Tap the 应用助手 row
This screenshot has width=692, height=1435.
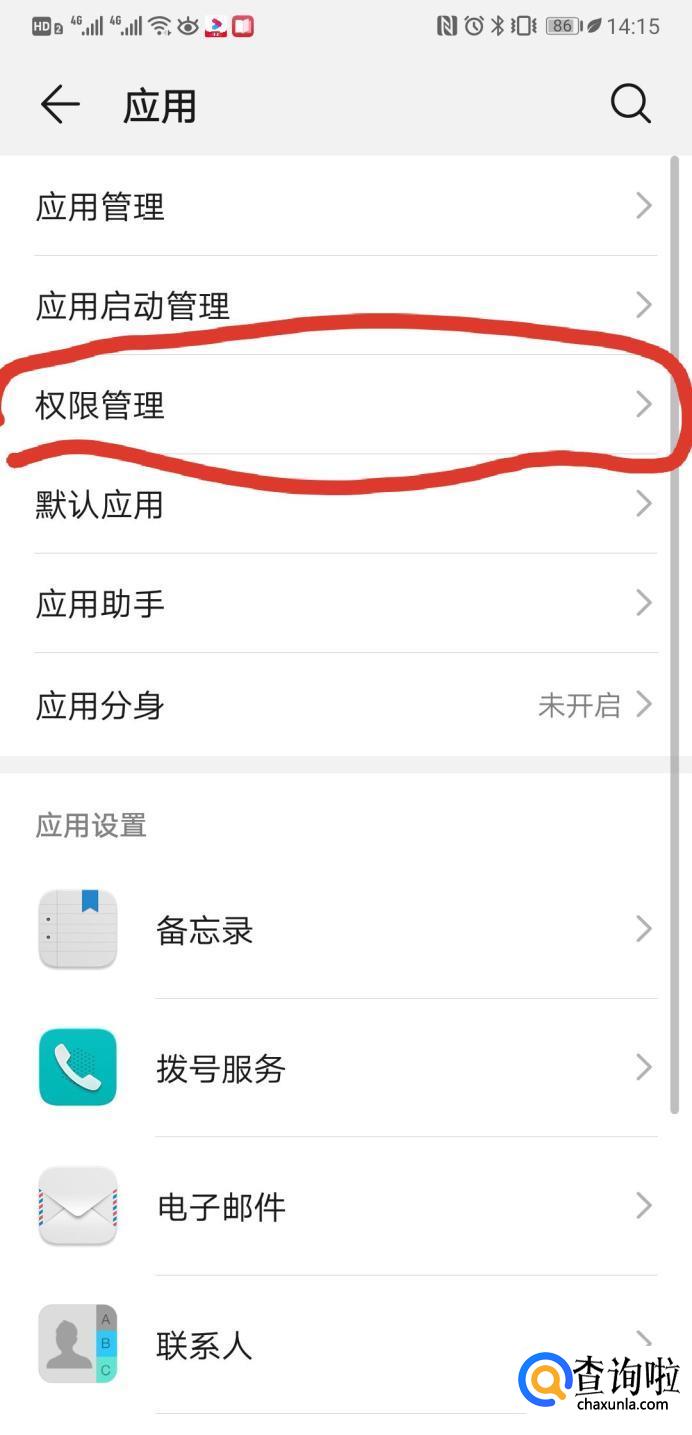[345, 604]
